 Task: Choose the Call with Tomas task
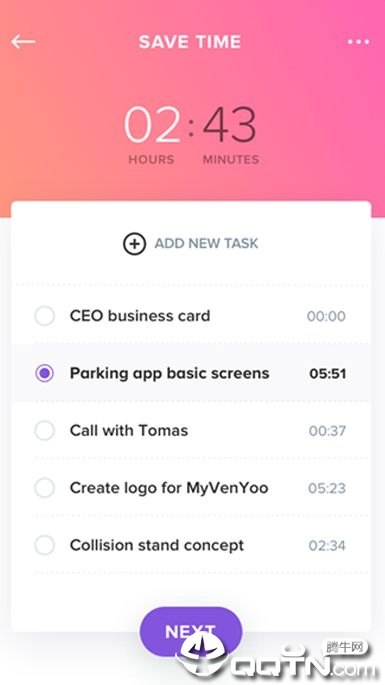coord(191,431)
